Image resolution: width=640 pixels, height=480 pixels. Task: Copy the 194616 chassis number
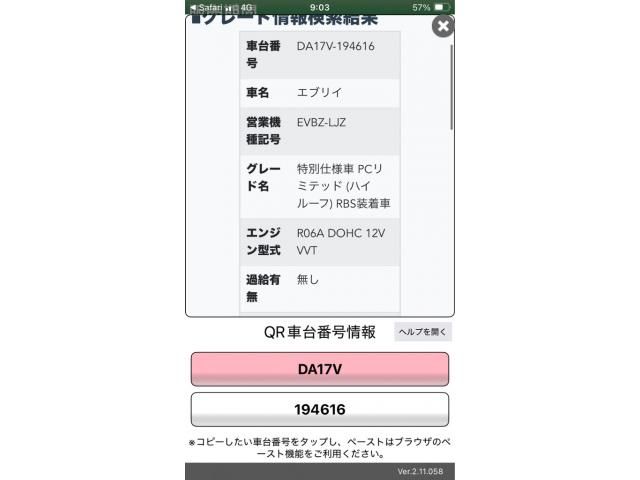[x=320, y=410]
